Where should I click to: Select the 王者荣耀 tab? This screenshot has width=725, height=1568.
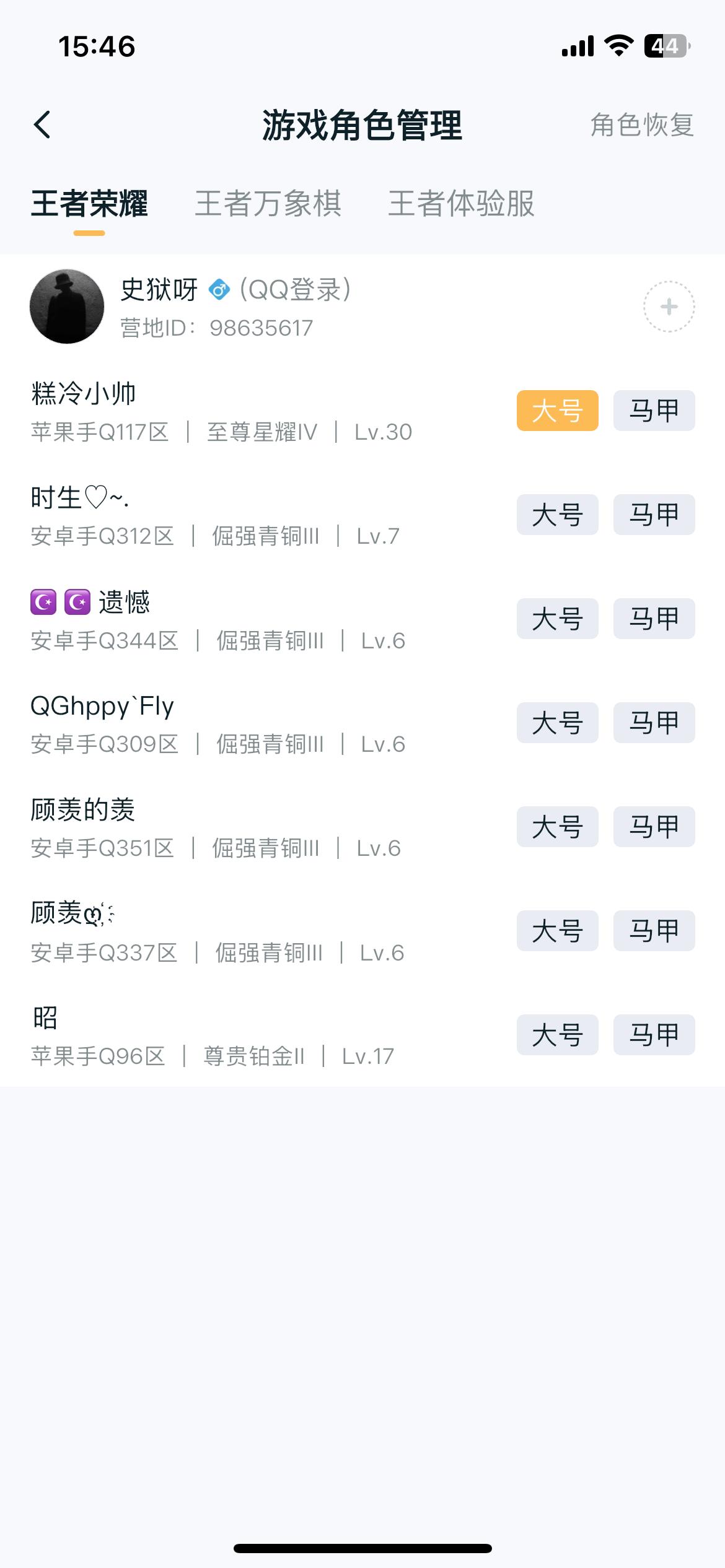click(x=87, y=204)
